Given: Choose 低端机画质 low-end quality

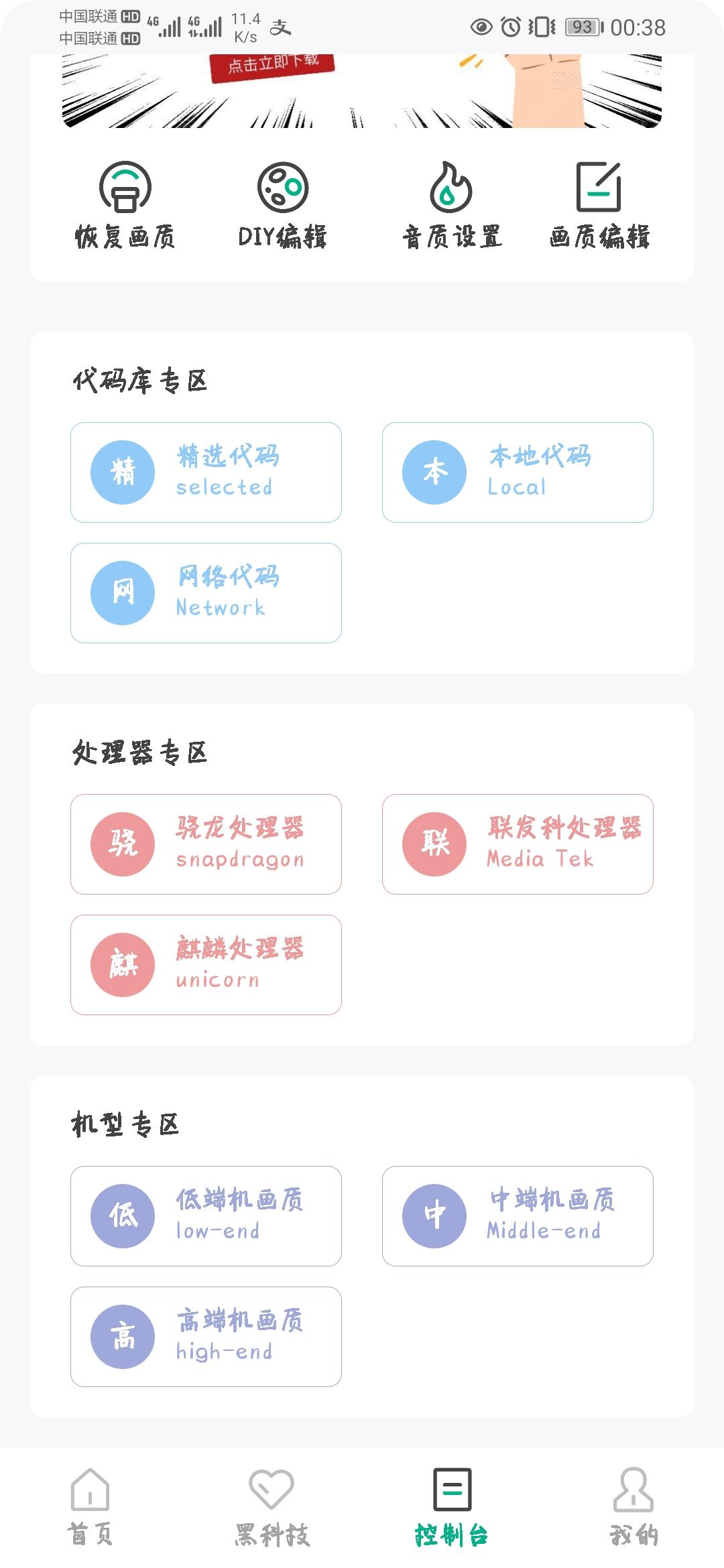Looking at the screenshot, I should click(x=206, y=1216).
